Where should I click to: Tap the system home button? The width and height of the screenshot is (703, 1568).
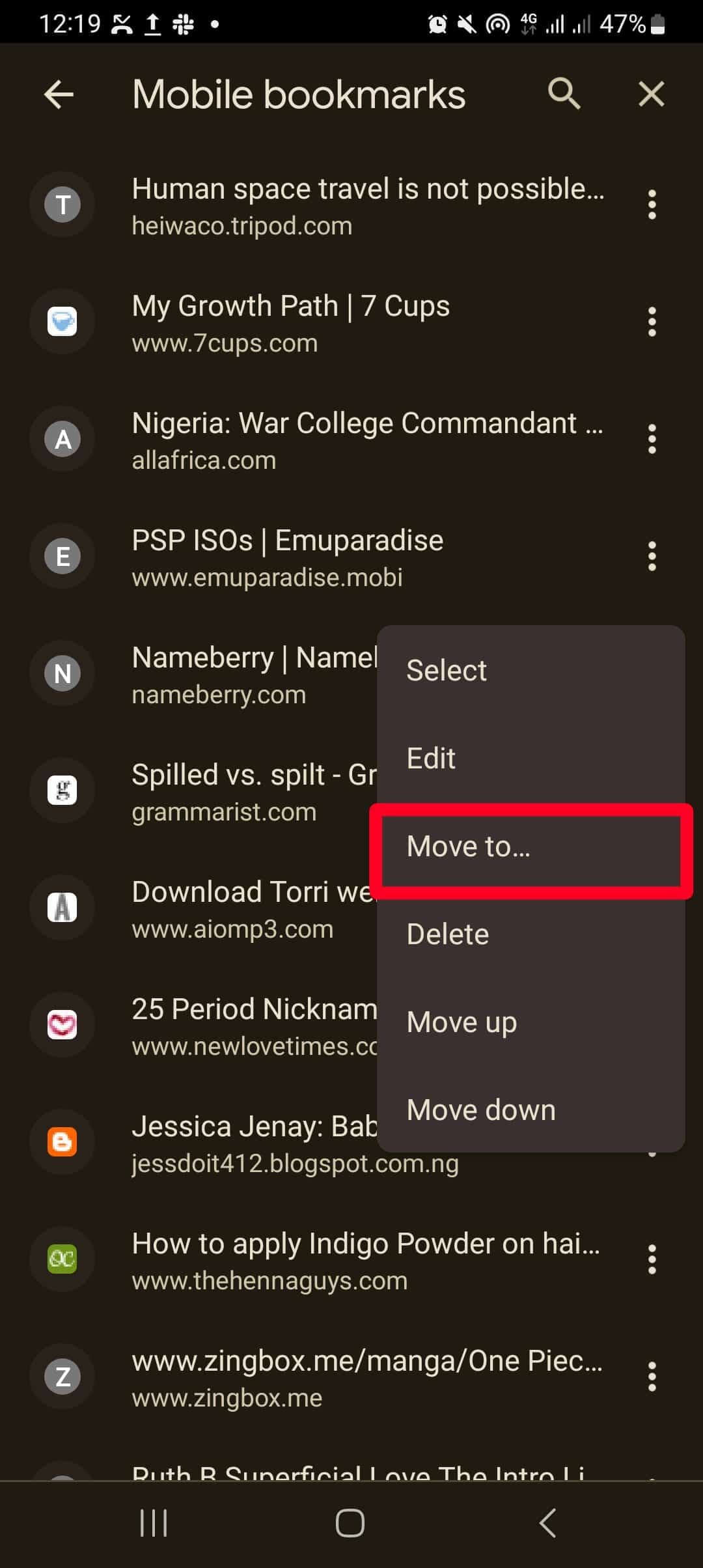click(350, 1523)
